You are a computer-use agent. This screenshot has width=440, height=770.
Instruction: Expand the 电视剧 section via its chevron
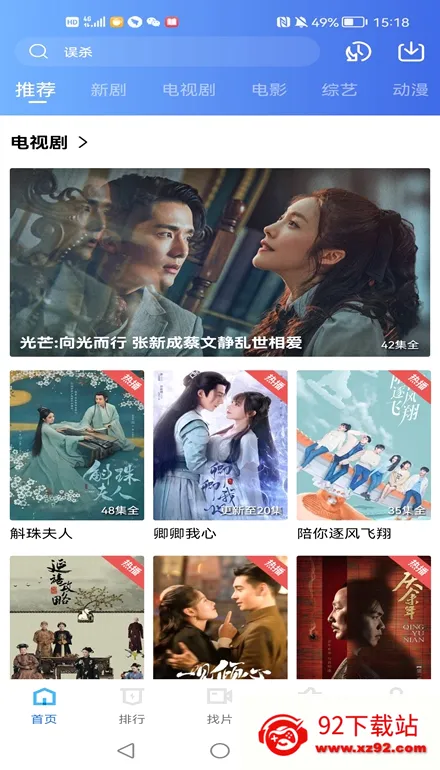(x=83, y=143)
